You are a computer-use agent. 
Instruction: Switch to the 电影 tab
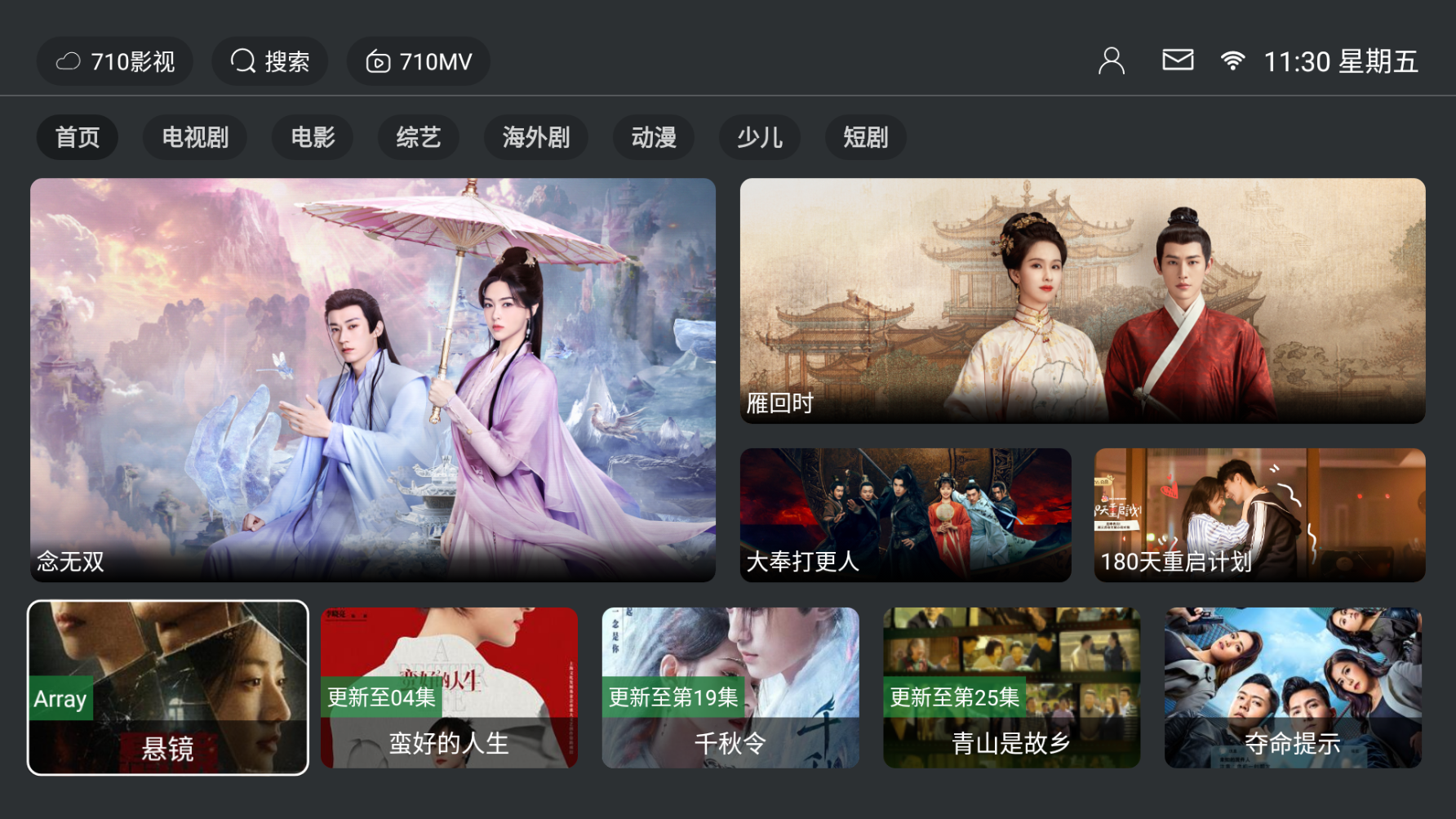[x=313, y=137]
